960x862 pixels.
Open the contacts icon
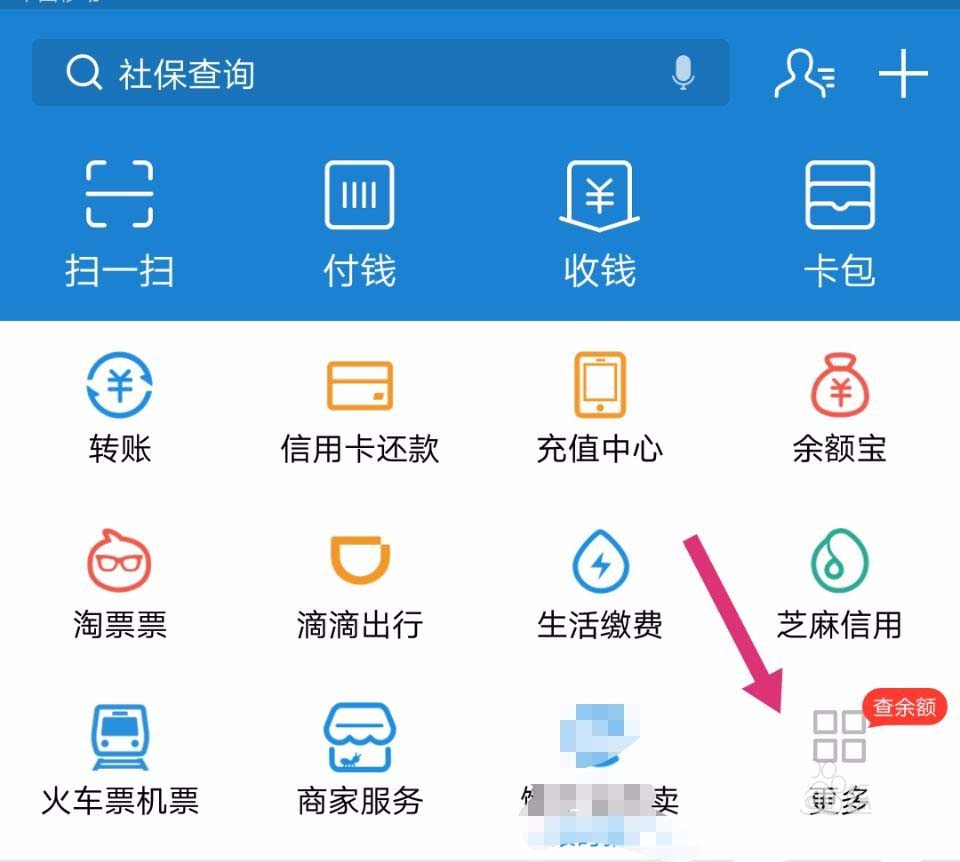804,73
